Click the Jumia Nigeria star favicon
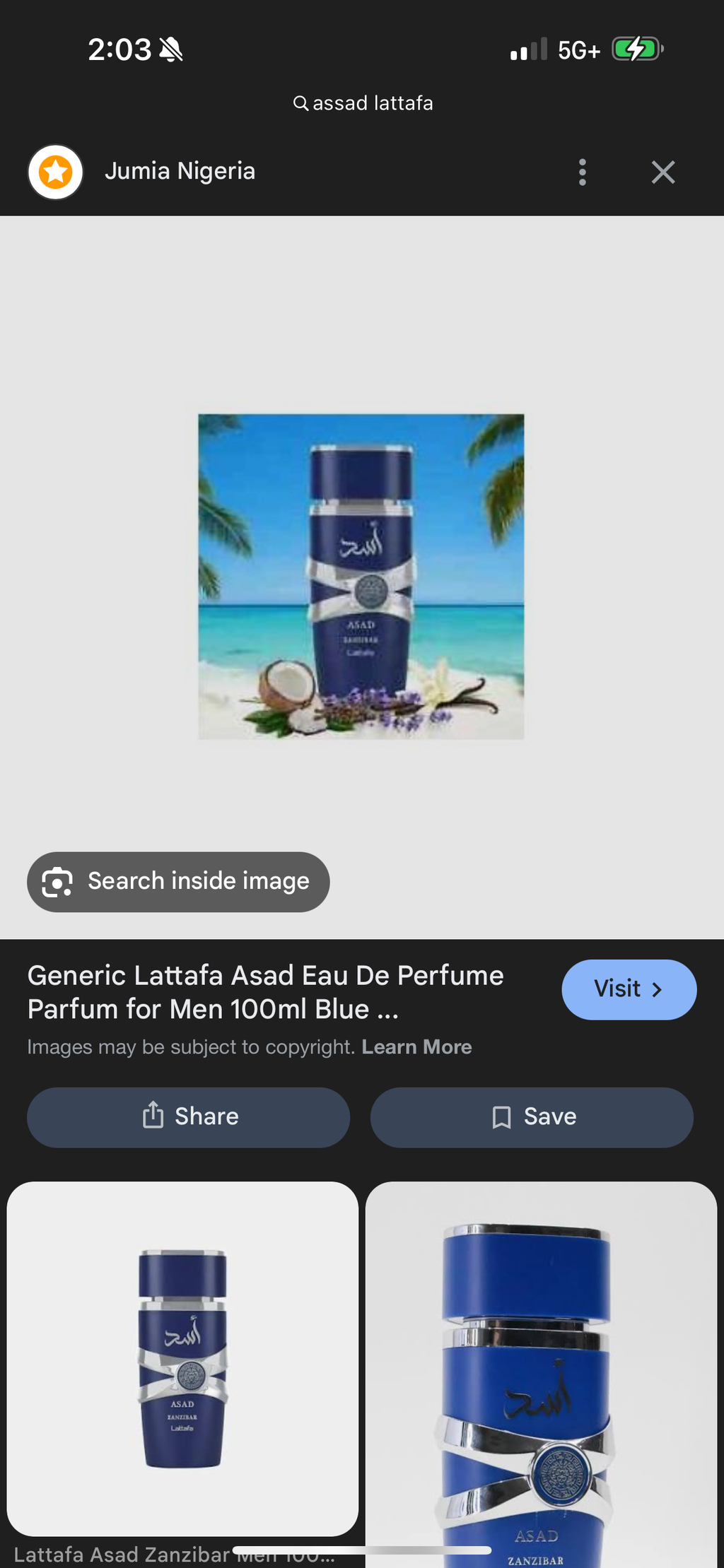The image size is (724, 1568). click(54, 171)
